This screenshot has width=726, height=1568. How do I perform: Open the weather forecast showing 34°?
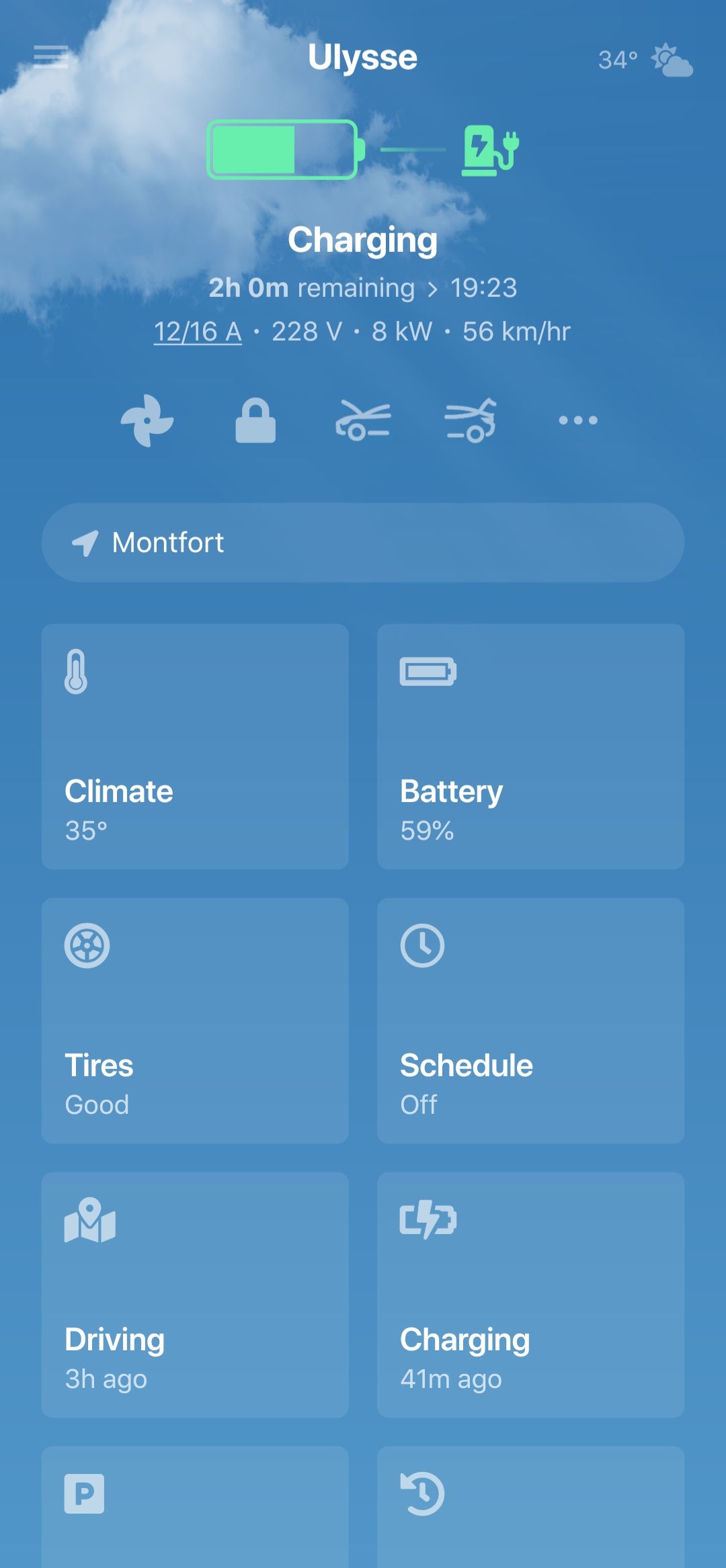tap(645, 60)
